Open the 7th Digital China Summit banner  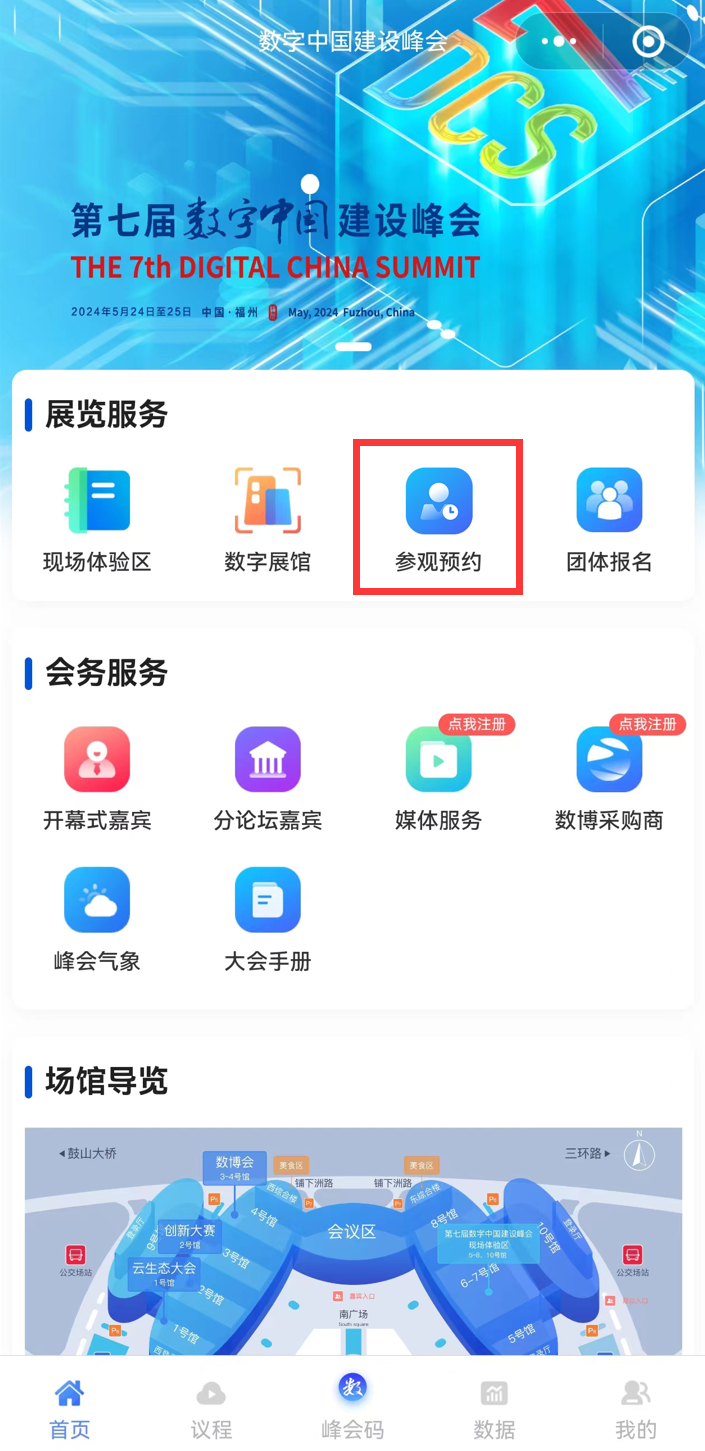coord(352,240)
